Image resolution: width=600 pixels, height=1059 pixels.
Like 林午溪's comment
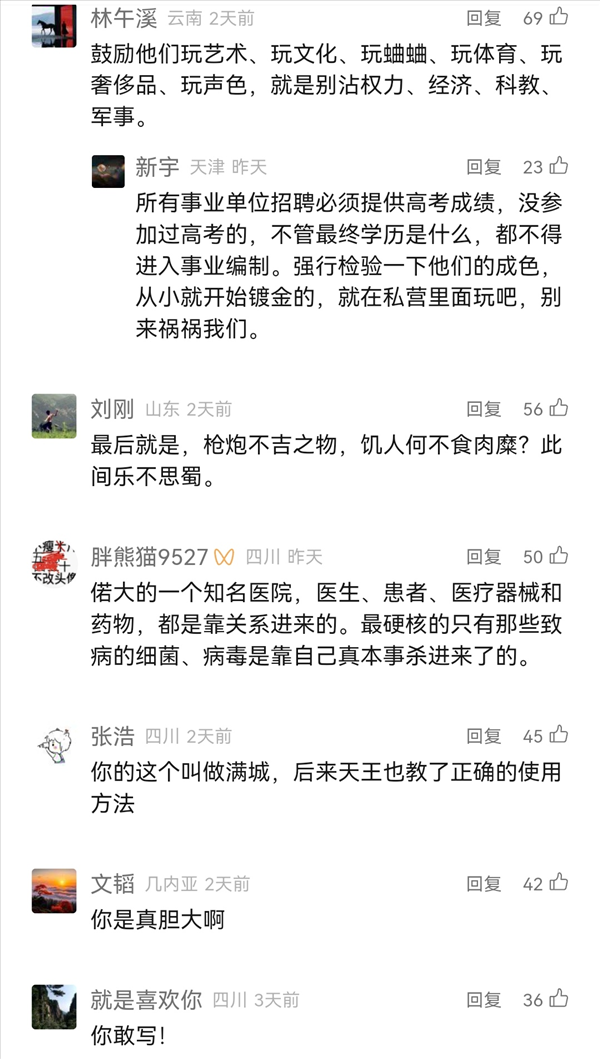(559, 18)
